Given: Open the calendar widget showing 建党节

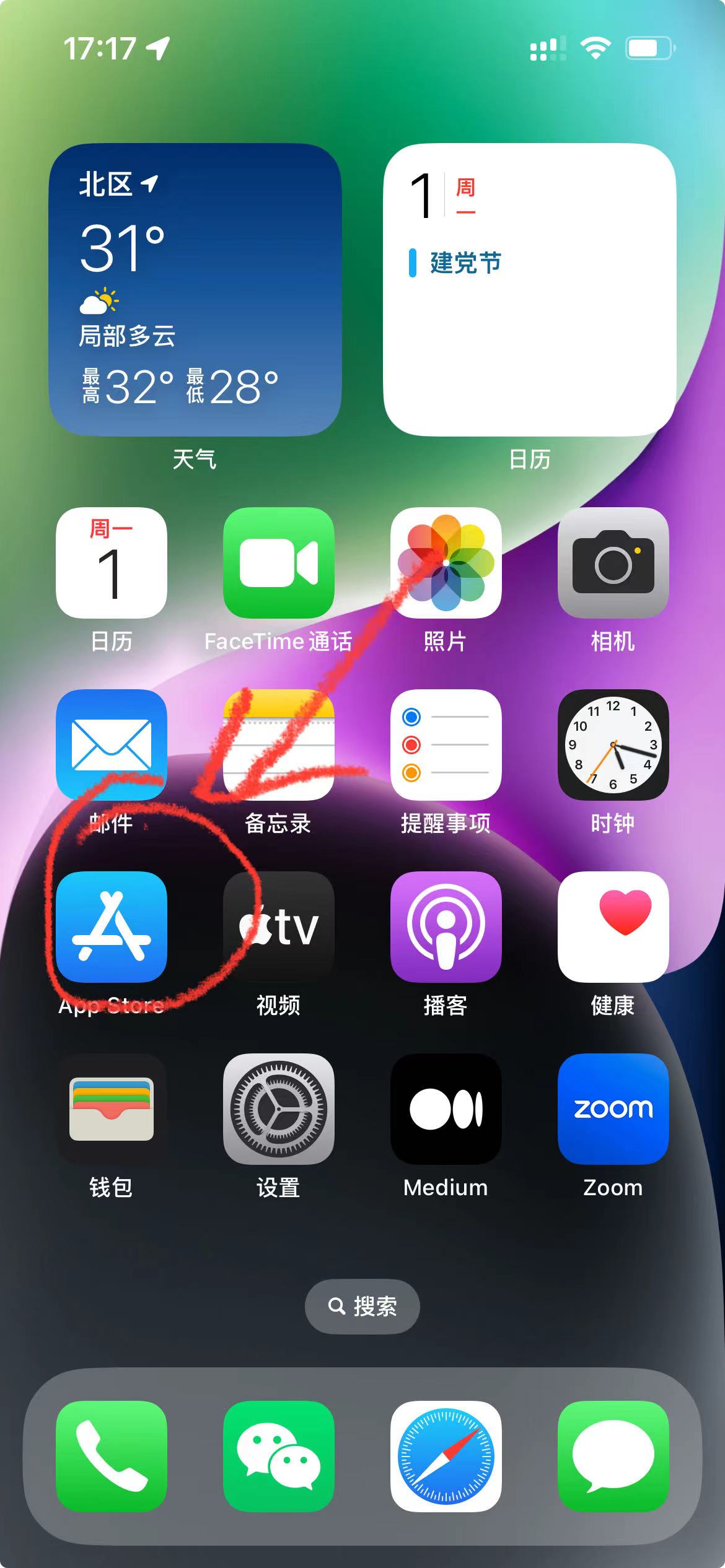Looking at the screenshot, I should click(x=530, y=290).
